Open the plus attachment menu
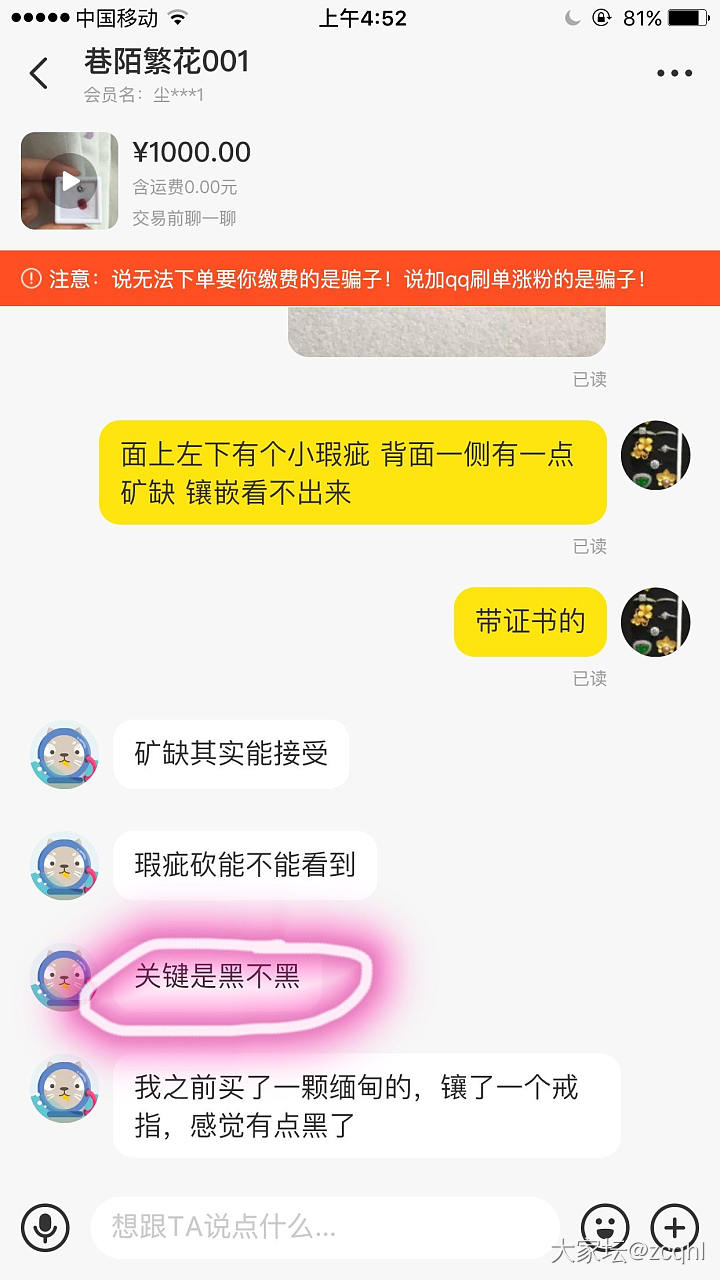This screenshot has height=1280, width=720. pyautogui.click(x=675, y=1226)
